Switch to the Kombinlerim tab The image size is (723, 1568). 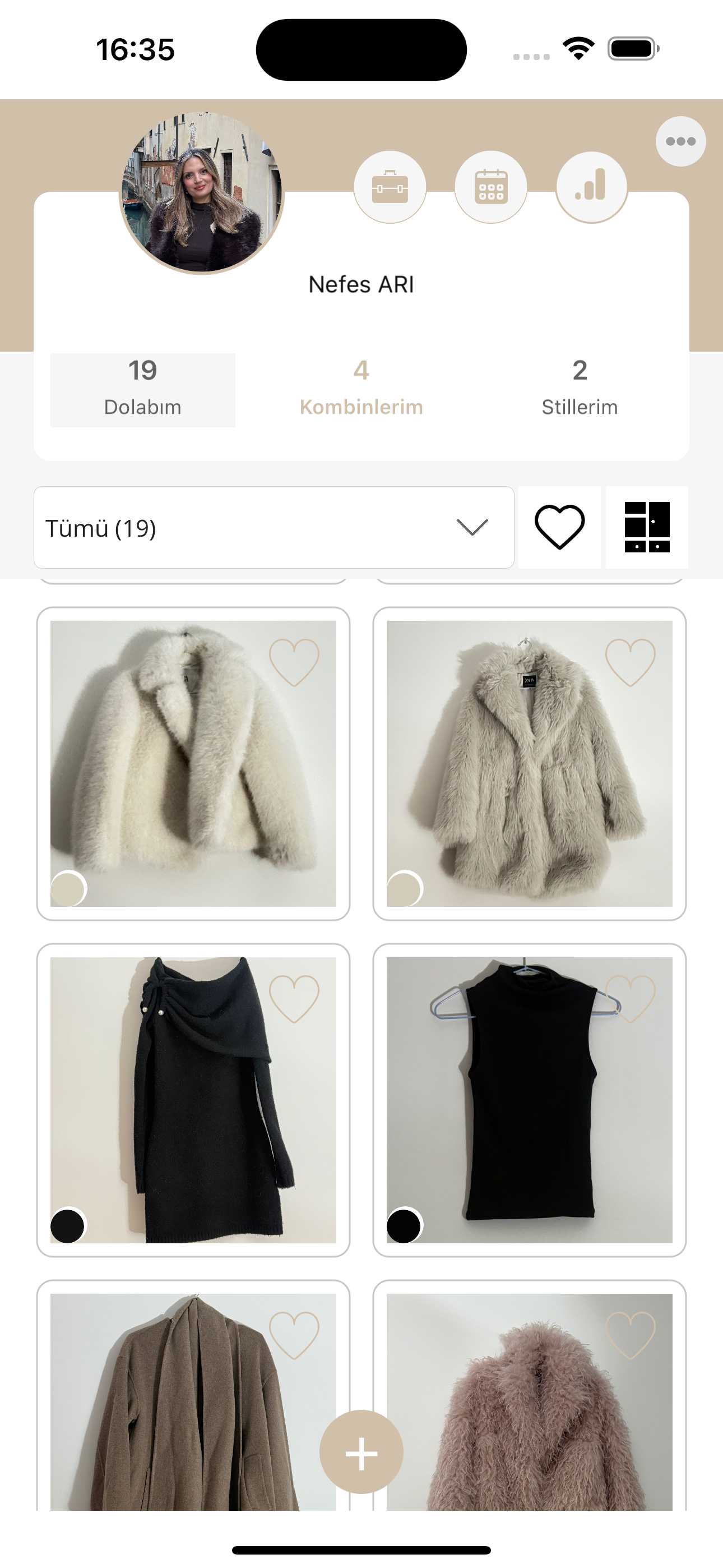coord(361,390)
